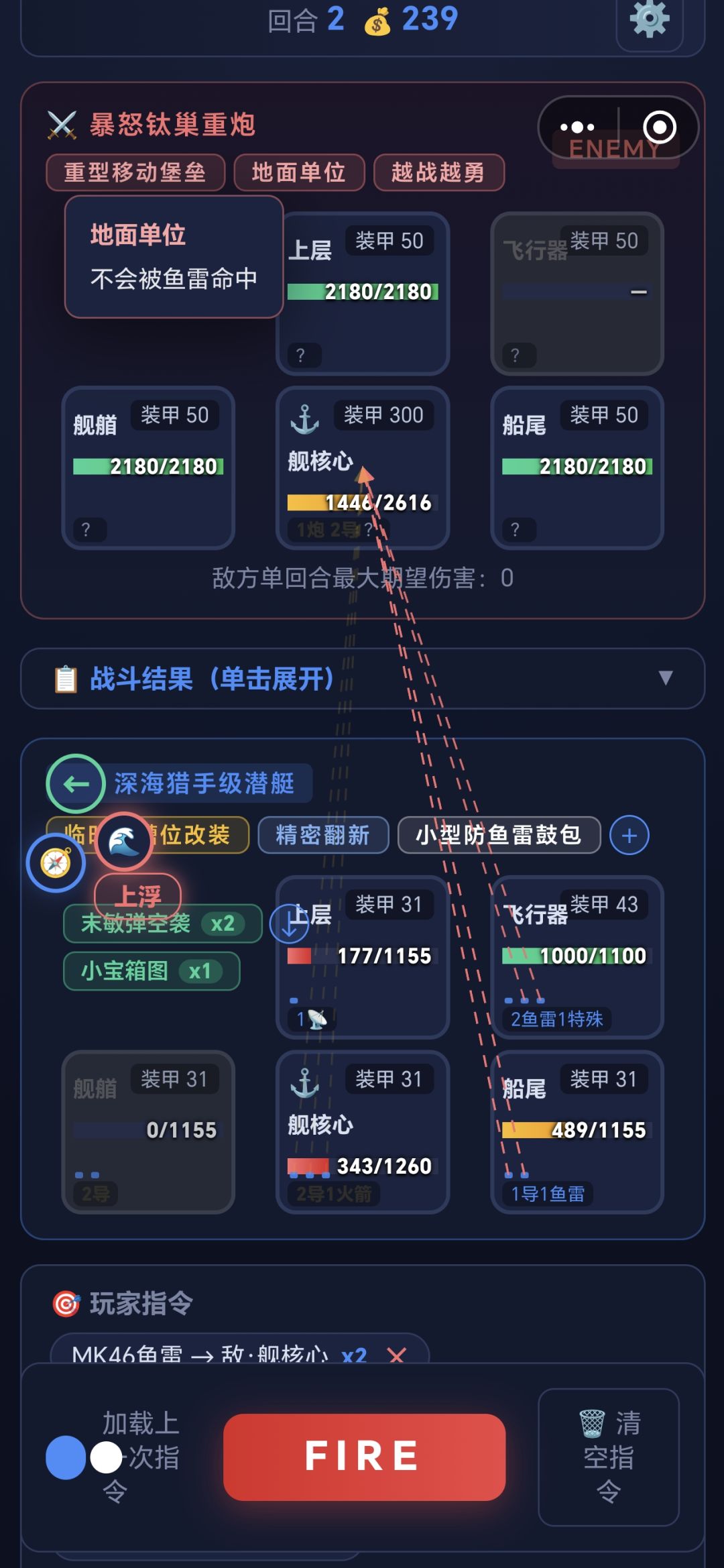Image resolution: width=724 pixels, height=1568 pixels.
Task: Open the mini-program three-dots menu
Action: 577,127
